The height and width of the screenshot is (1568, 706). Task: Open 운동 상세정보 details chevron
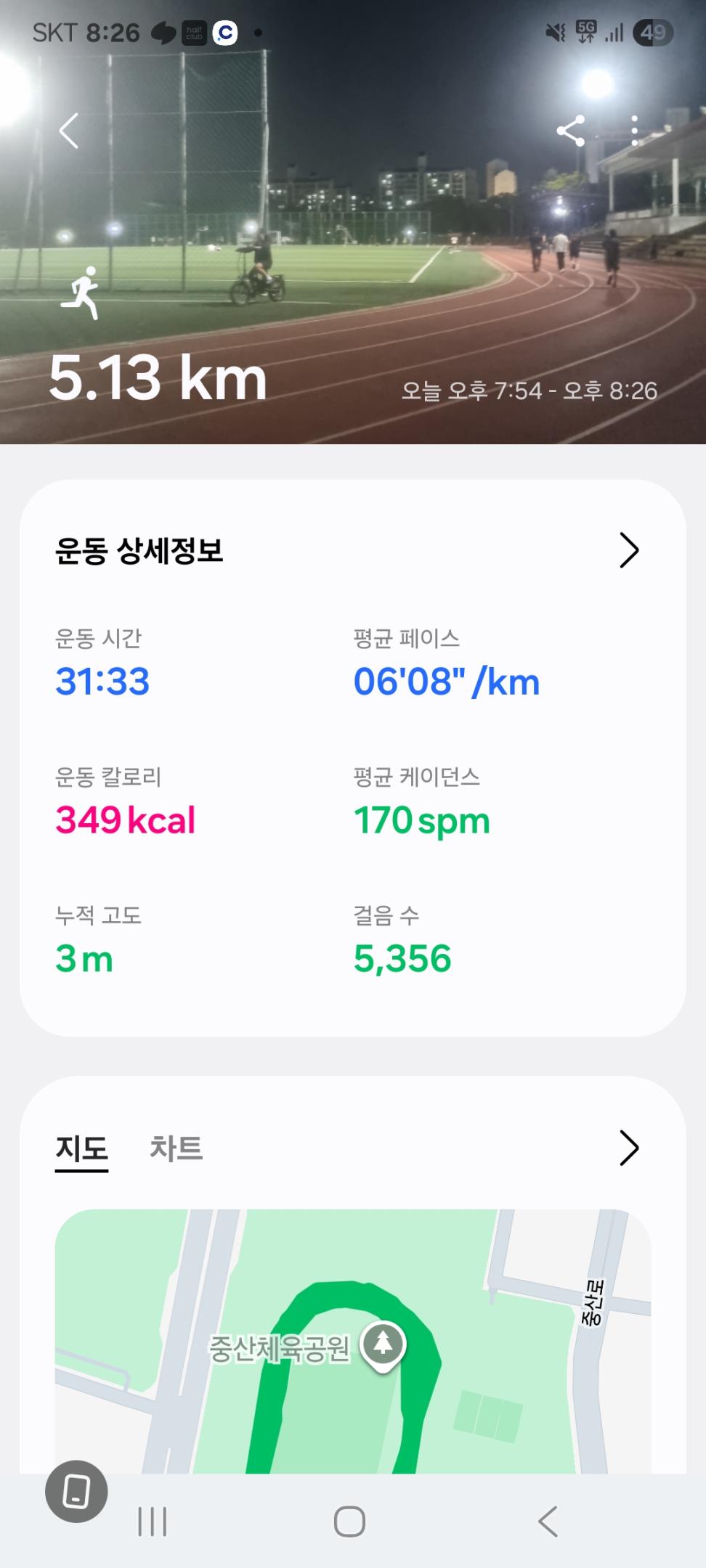(628, 550)
